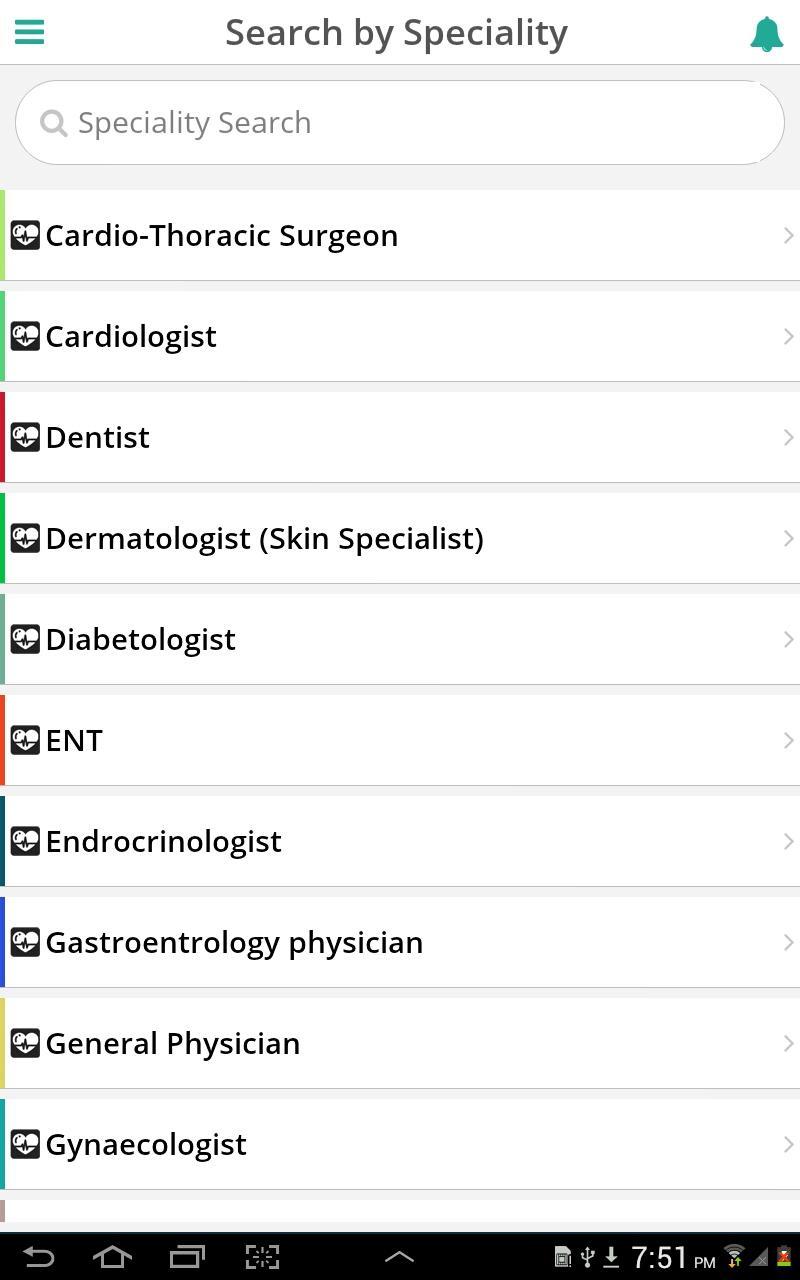The width and height of the screenshot is (800, 1280).
Task: Open Cardio-Thoracic Surgeon speciality
Action: pyautogui.click(x=400, y=235)
